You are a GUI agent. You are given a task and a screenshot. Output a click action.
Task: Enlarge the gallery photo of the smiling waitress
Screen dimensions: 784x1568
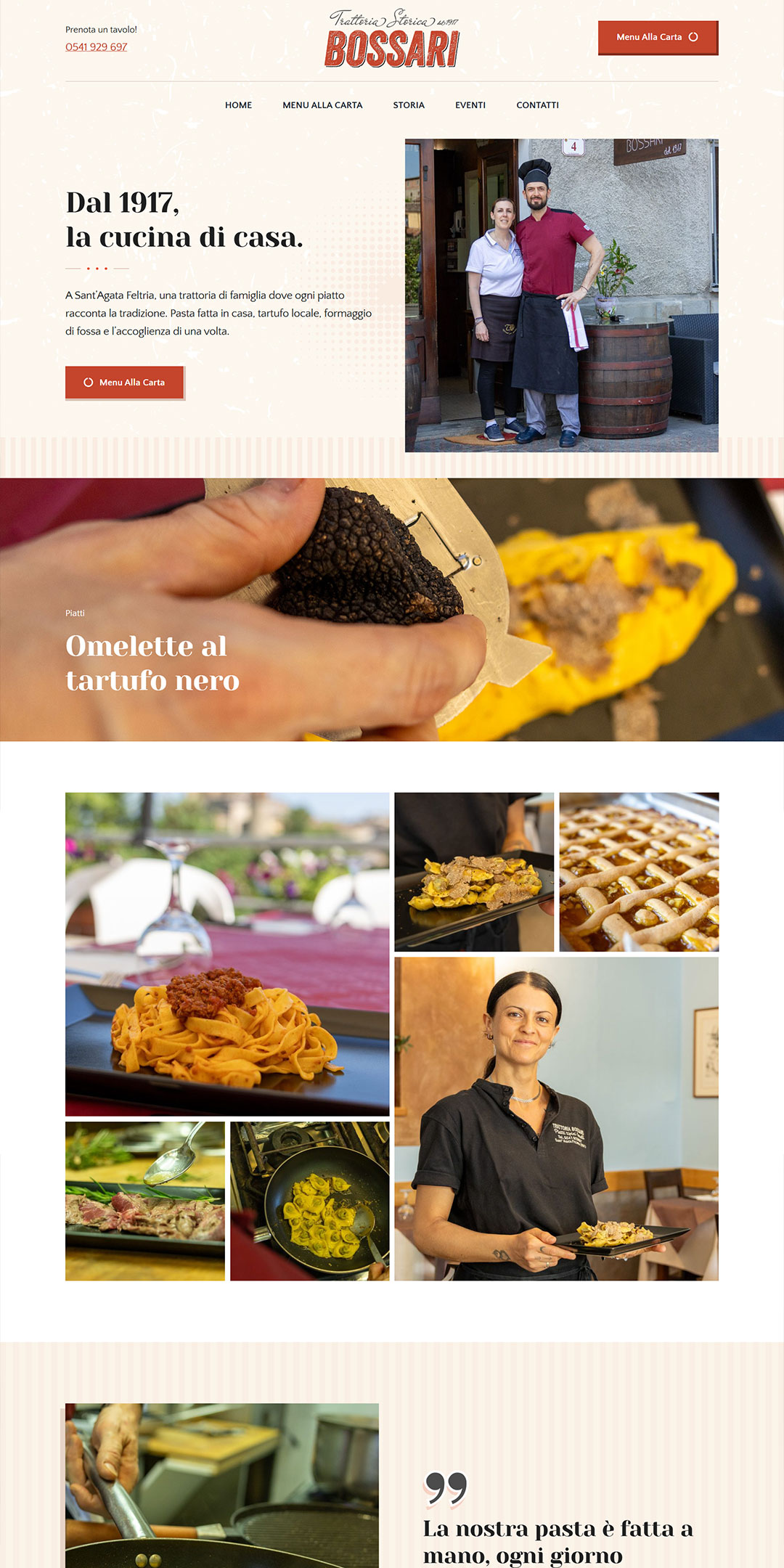(556, 1118)
